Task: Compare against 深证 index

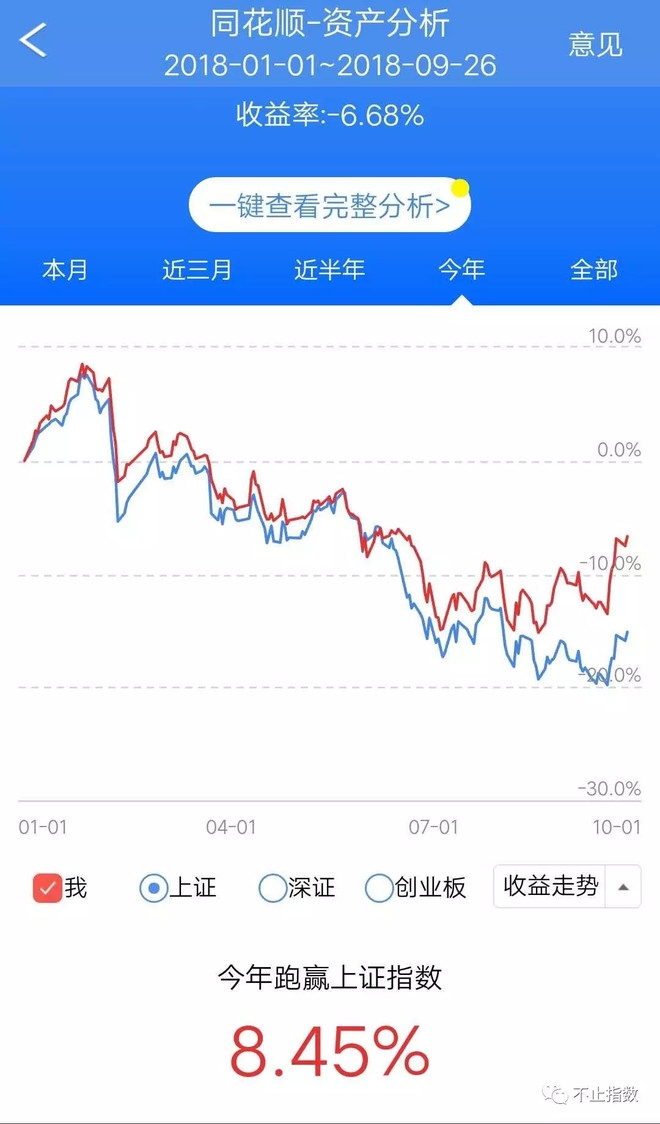Action: click(x=272, y=889)
